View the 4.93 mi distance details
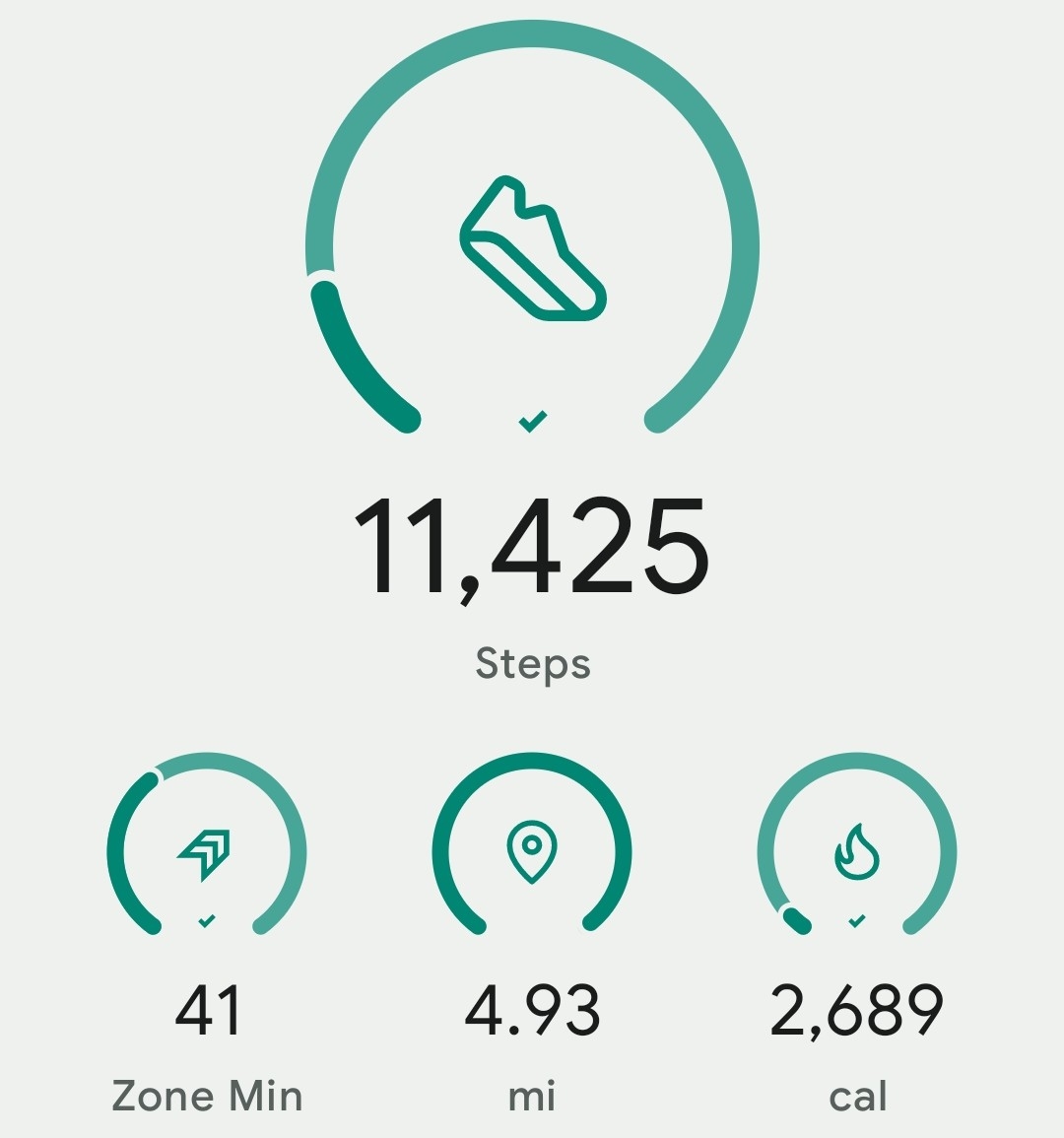 click(532, 1010)
